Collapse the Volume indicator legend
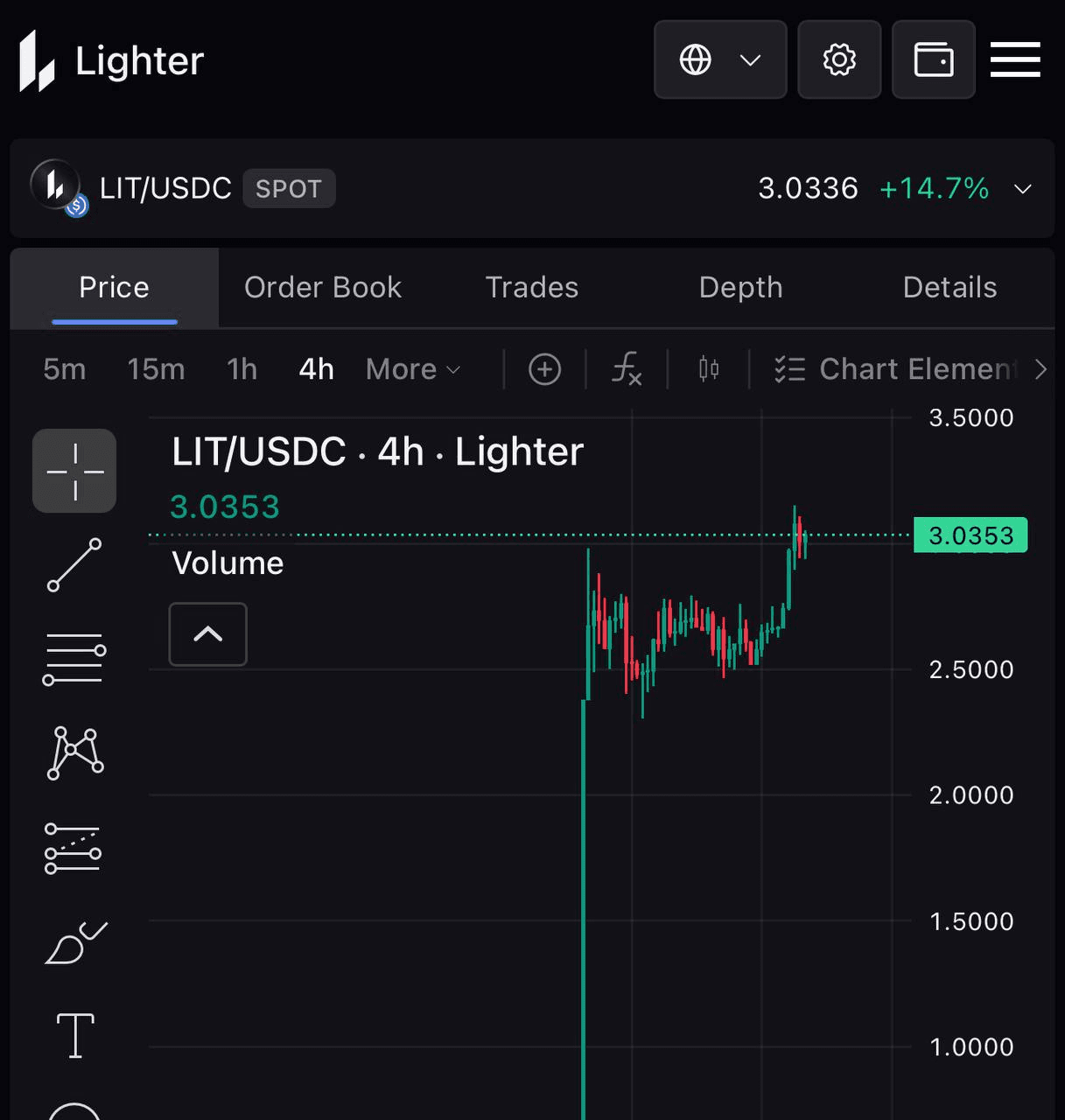The image size is (1065, 1120). (207, 634)
